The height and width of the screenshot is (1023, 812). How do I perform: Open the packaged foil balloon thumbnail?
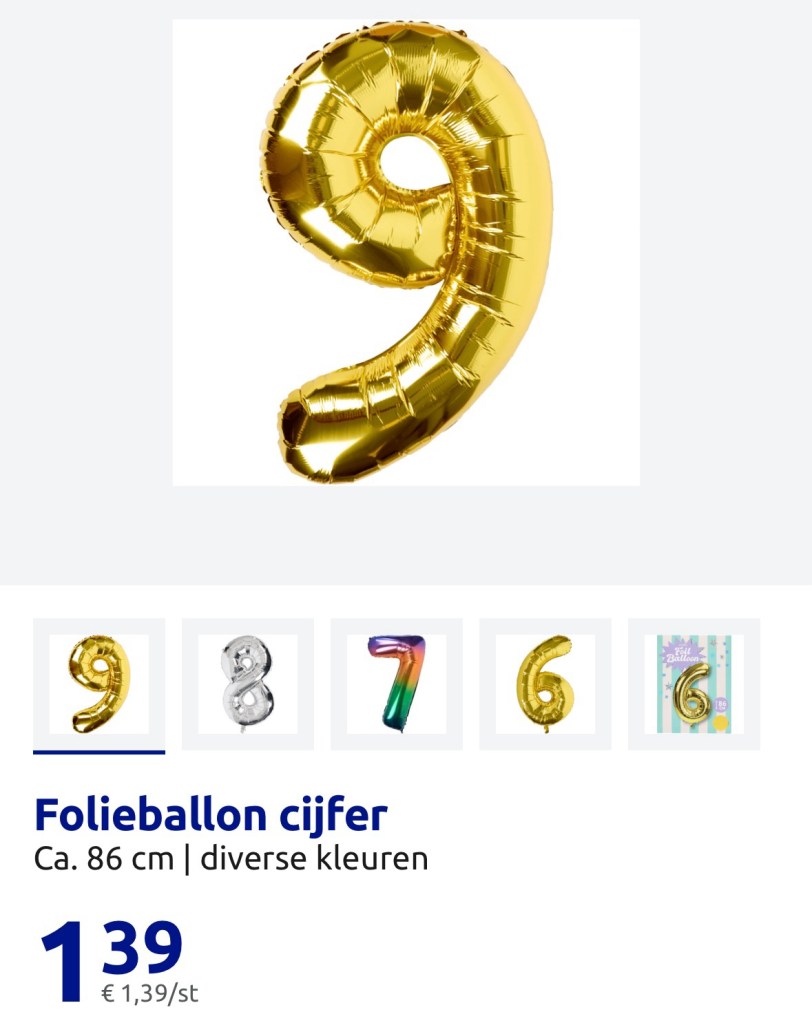[694, 684]
